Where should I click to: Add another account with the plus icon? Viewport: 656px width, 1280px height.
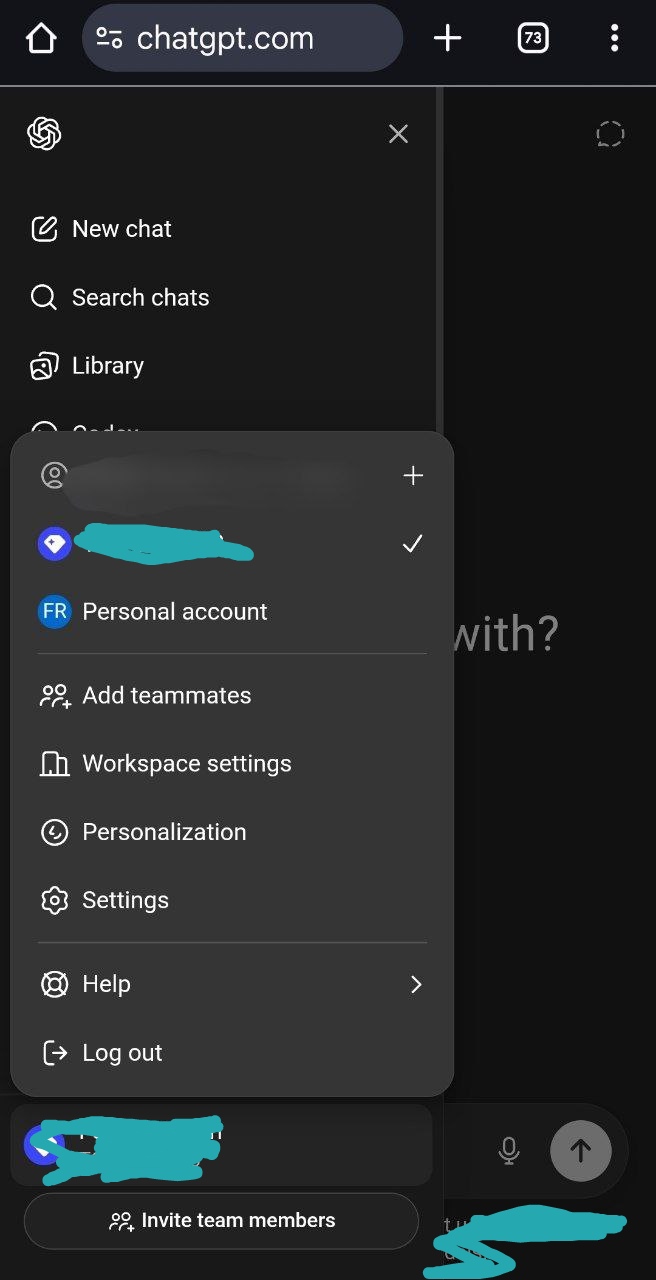click(x=412, y=476)
